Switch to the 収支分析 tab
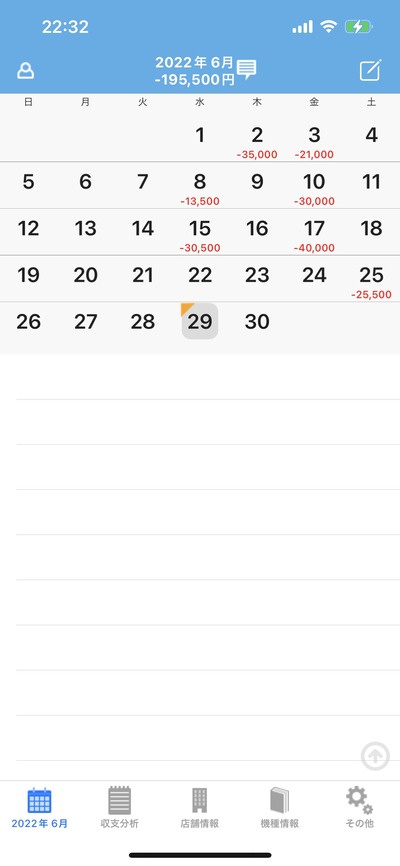 point(119,808)
